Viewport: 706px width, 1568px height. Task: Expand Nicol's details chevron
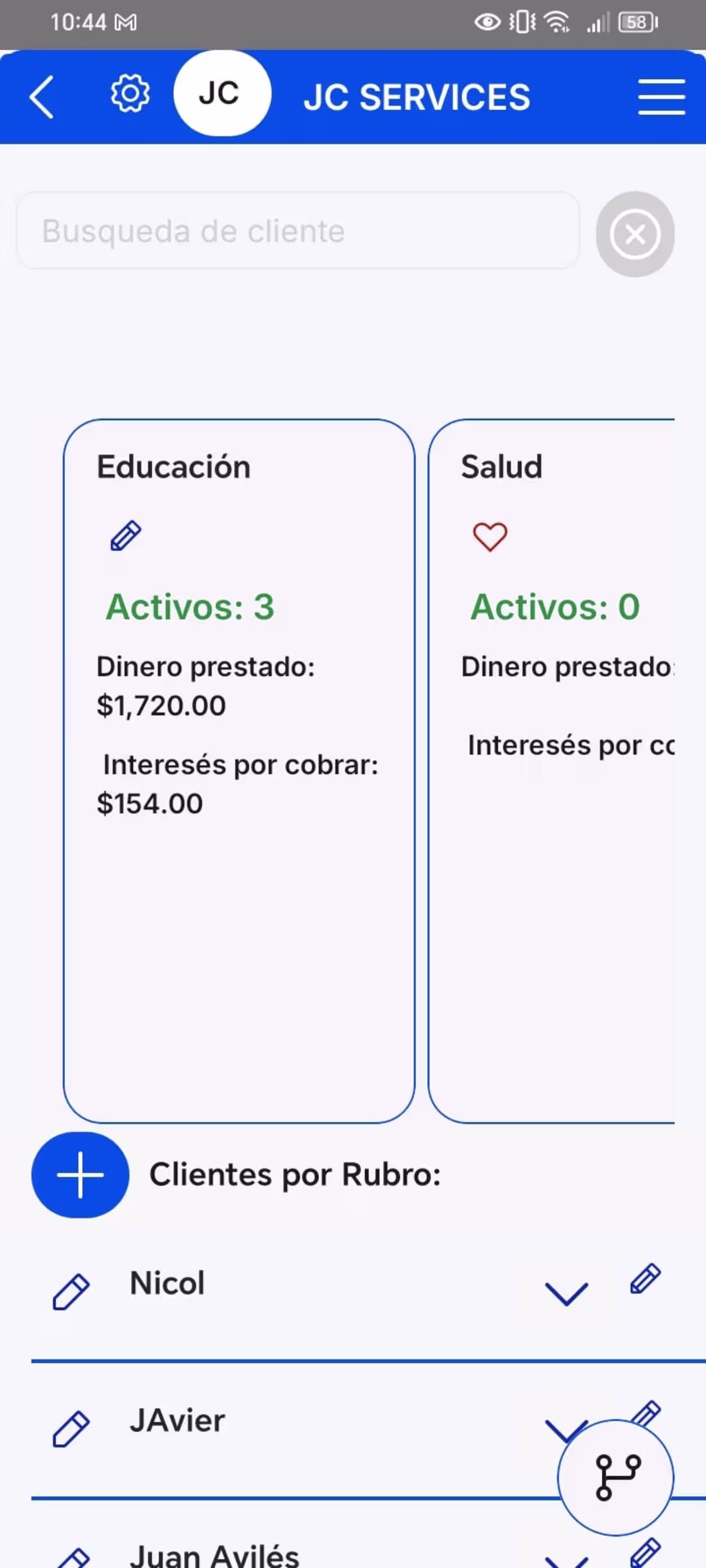click(566, 1293)
